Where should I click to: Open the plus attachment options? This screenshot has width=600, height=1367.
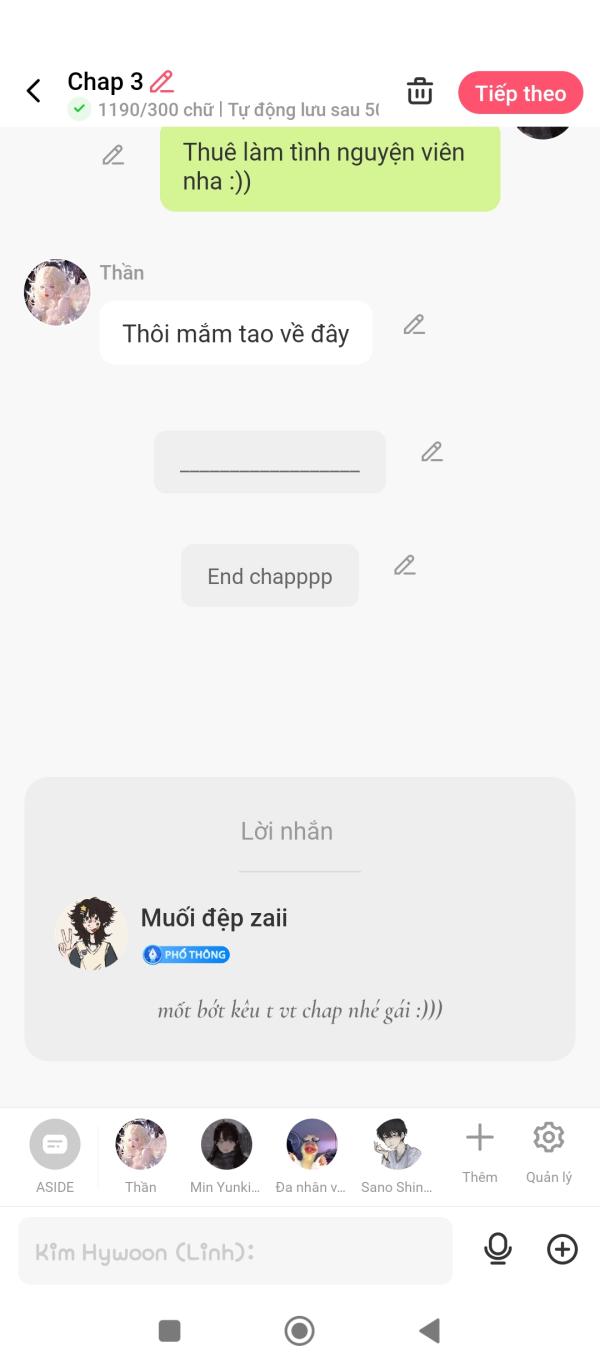pos(562,1249)
